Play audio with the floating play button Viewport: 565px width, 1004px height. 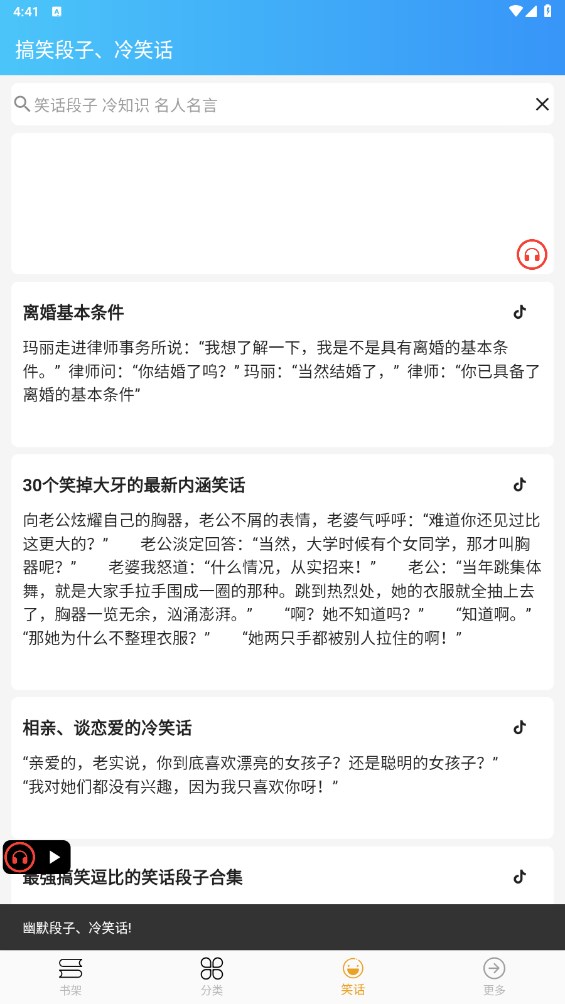click(54, 857)
